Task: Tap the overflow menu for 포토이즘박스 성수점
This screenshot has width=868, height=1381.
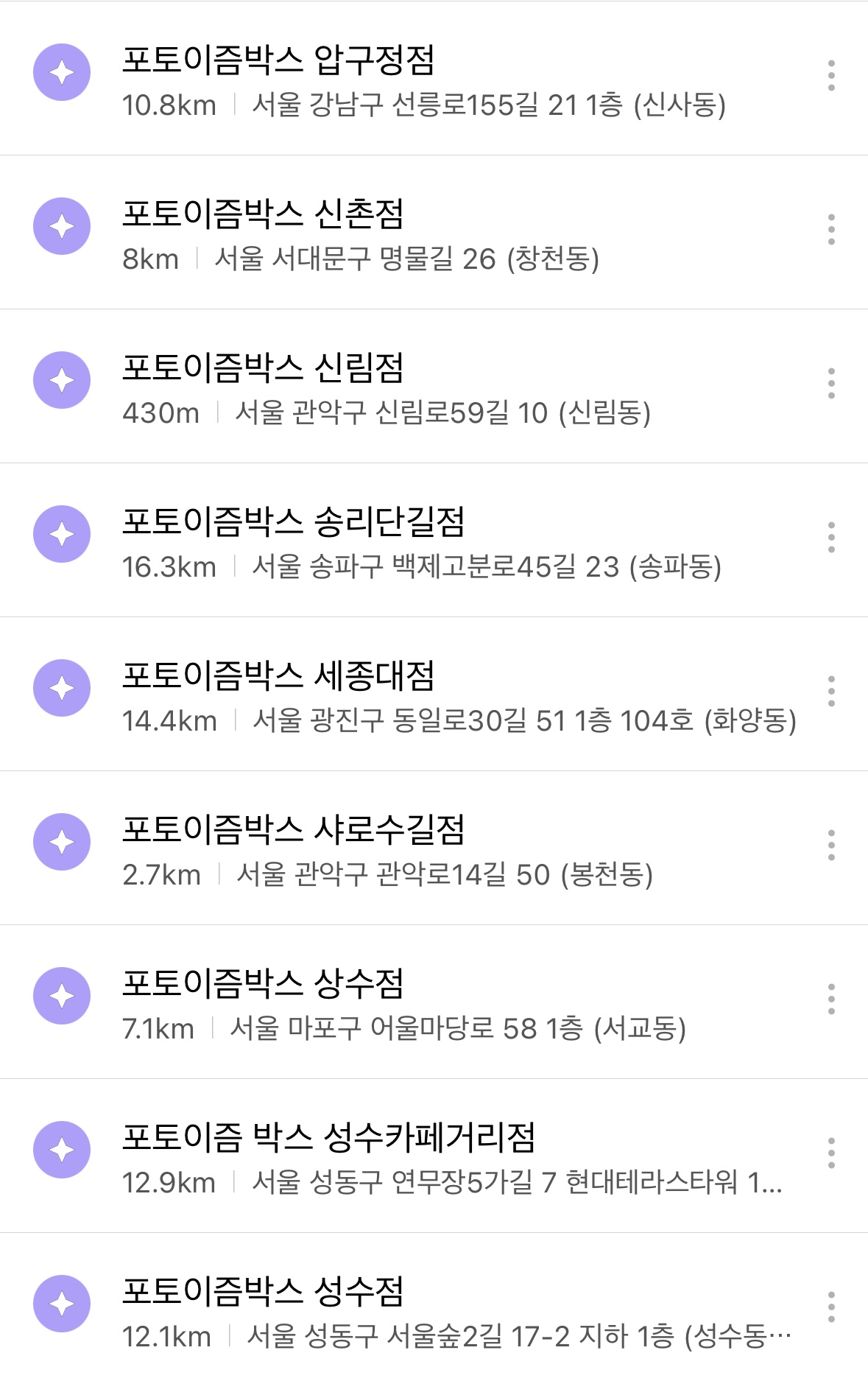Action: (831, 1307)
